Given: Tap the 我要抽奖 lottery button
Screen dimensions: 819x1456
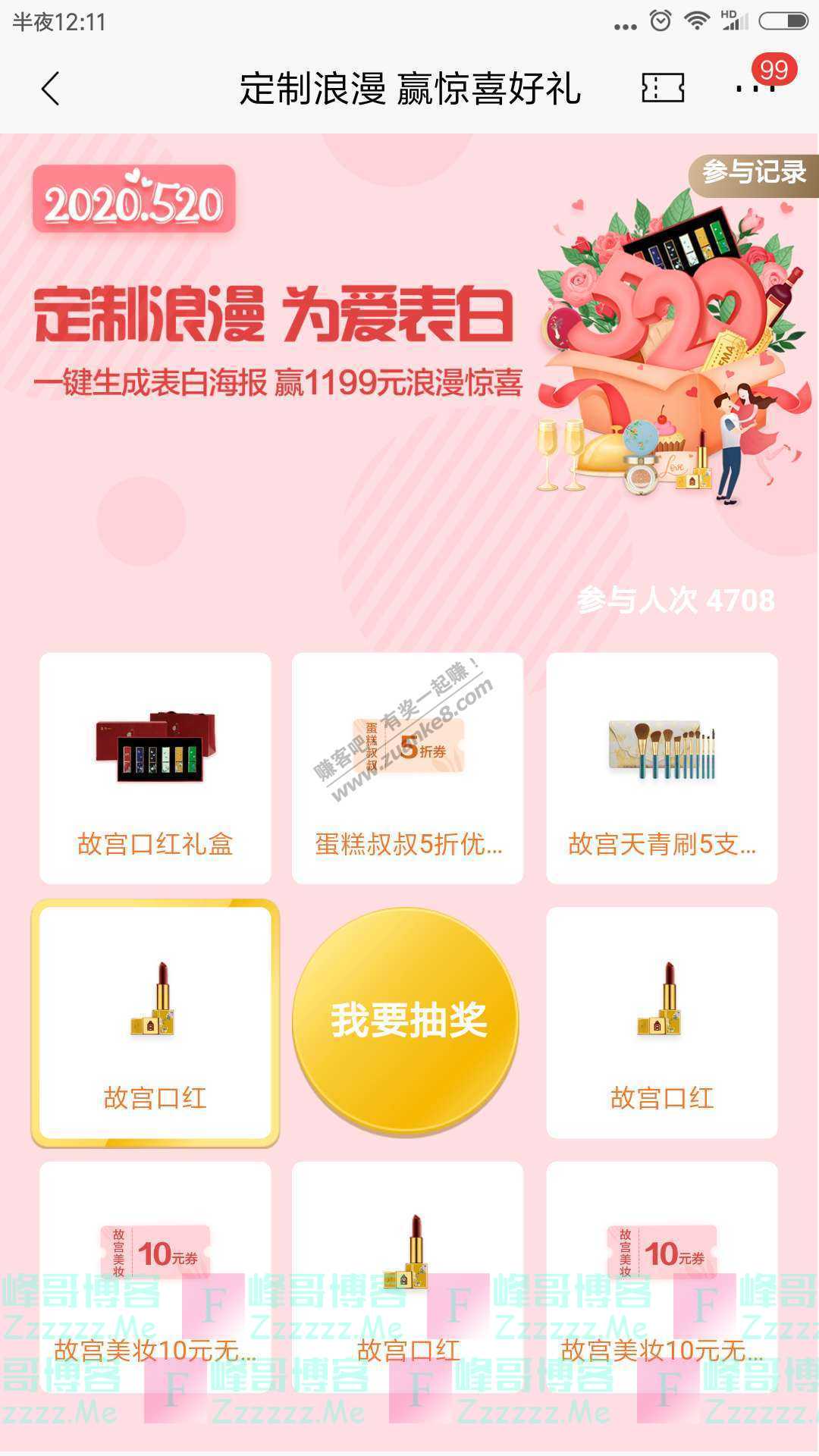Looking at the screenshot, I should pos(407,1020).
